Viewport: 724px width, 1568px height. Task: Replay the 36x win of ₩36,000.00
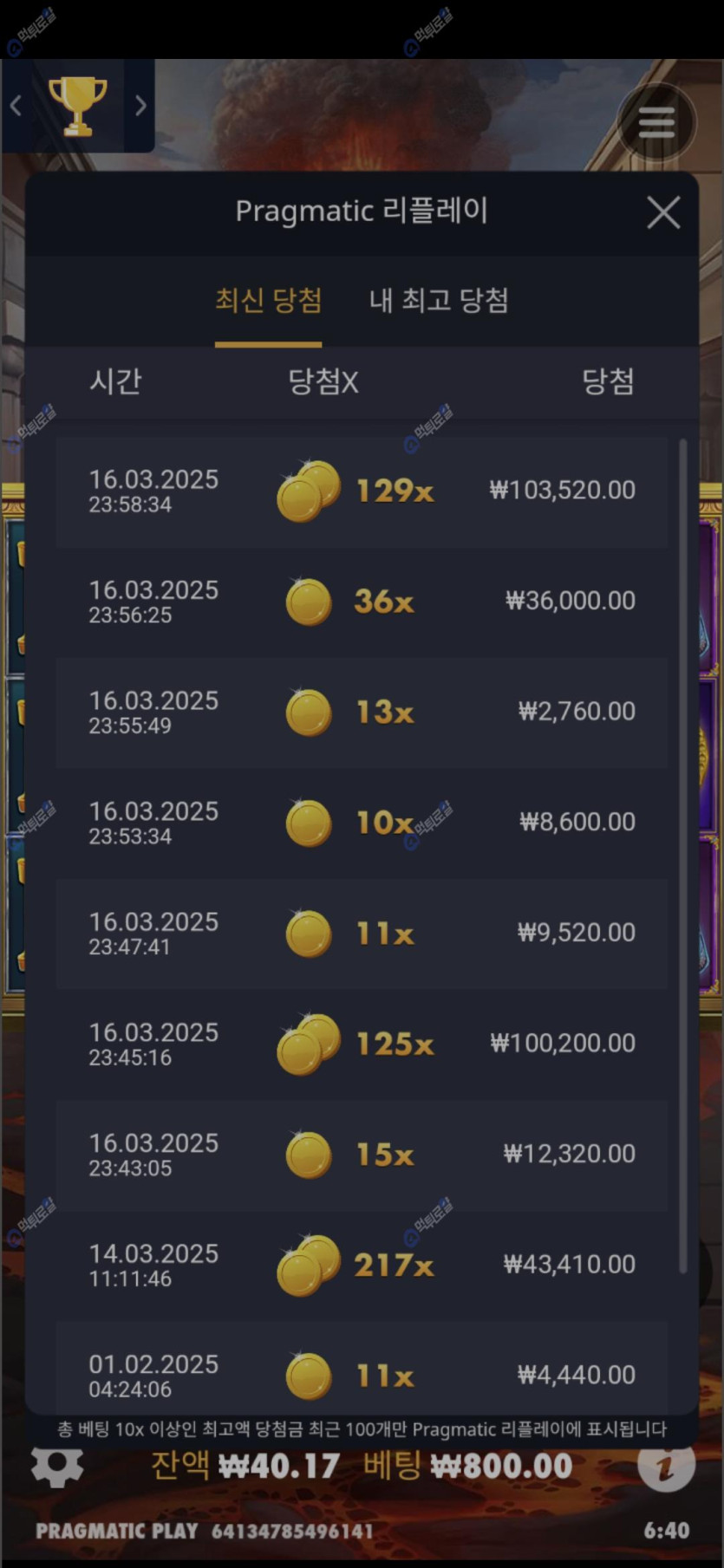(x=362, y=602)
